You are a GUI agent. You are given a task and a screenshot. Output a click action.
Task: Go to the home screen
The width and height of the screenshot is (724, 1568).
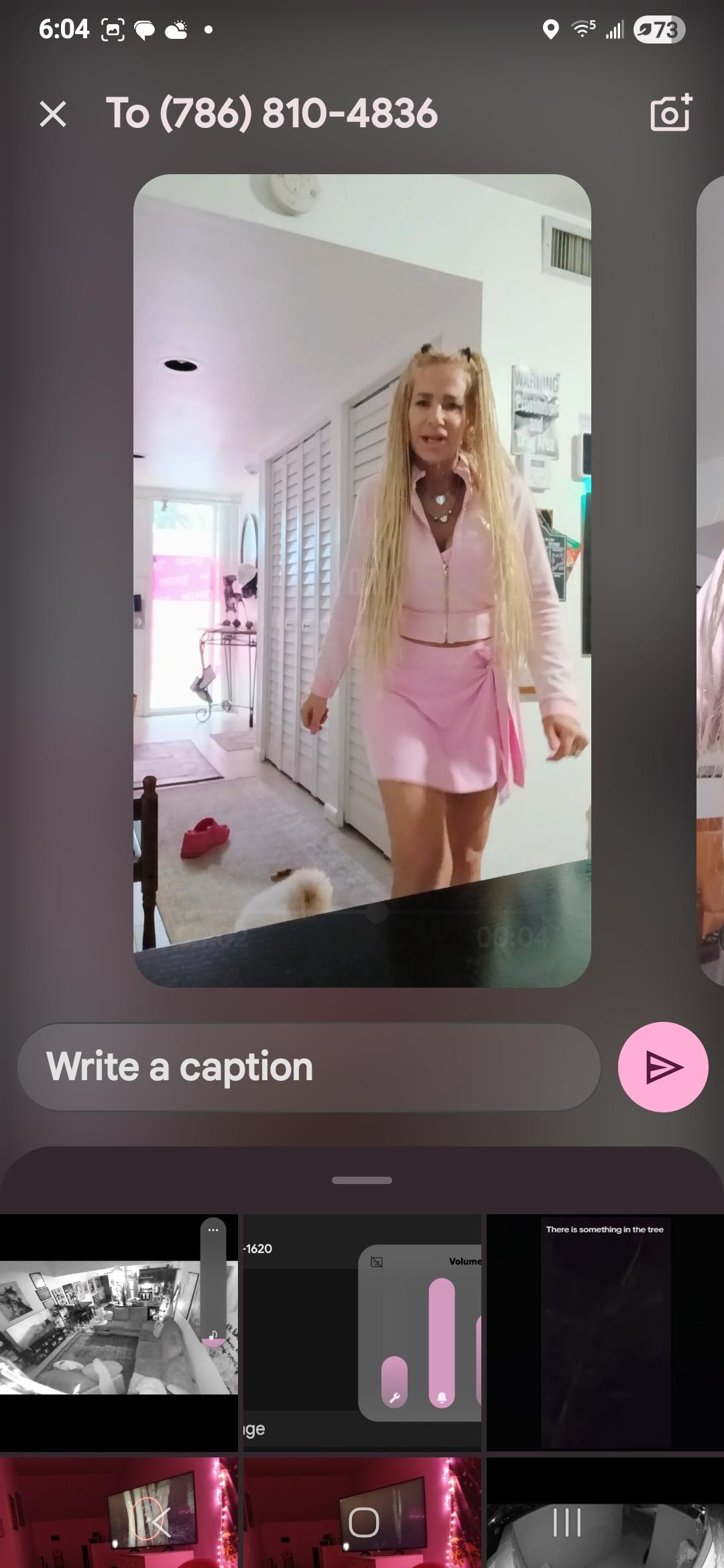click(x=363, y=1522)
